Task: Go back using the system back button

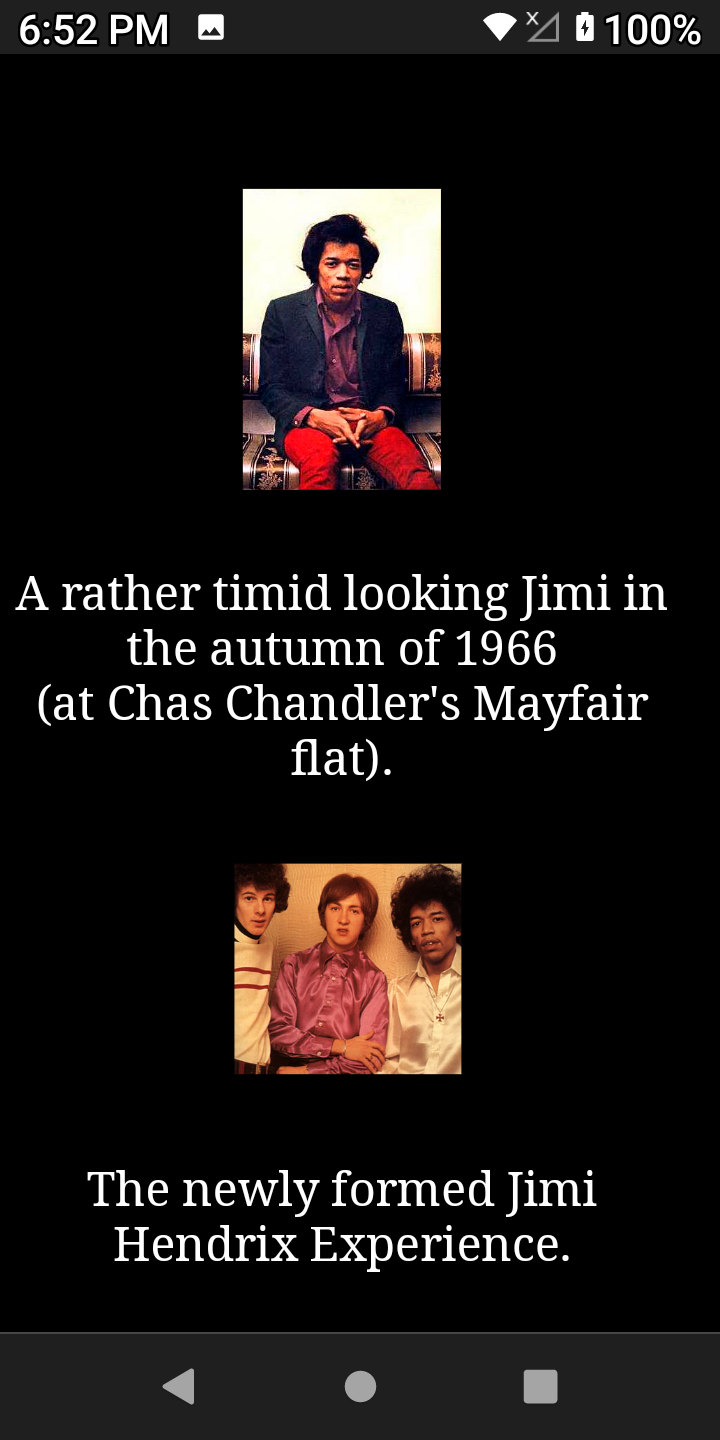Action: [179, 1387]
